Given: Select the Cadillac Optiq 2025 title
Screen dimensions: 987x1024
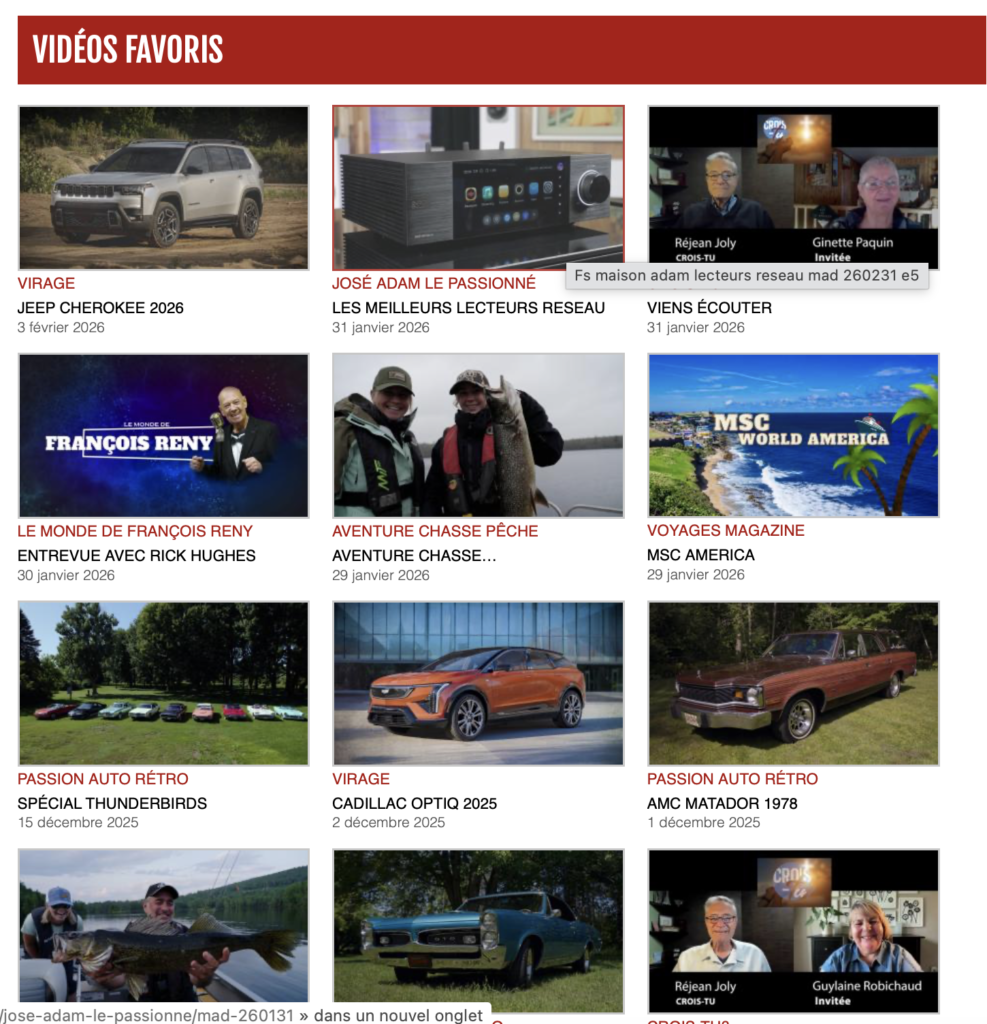Looking at the screenshot, I should pyautogui.click(x=414, y=803).
